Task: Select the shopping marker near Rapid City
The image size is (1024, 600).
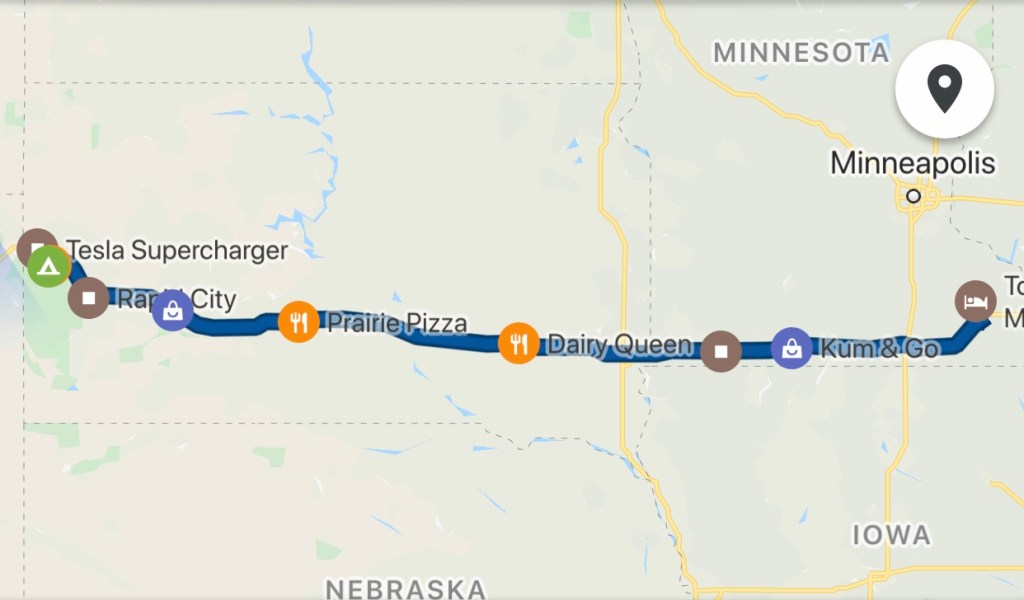Action: (x=172, y=310)
